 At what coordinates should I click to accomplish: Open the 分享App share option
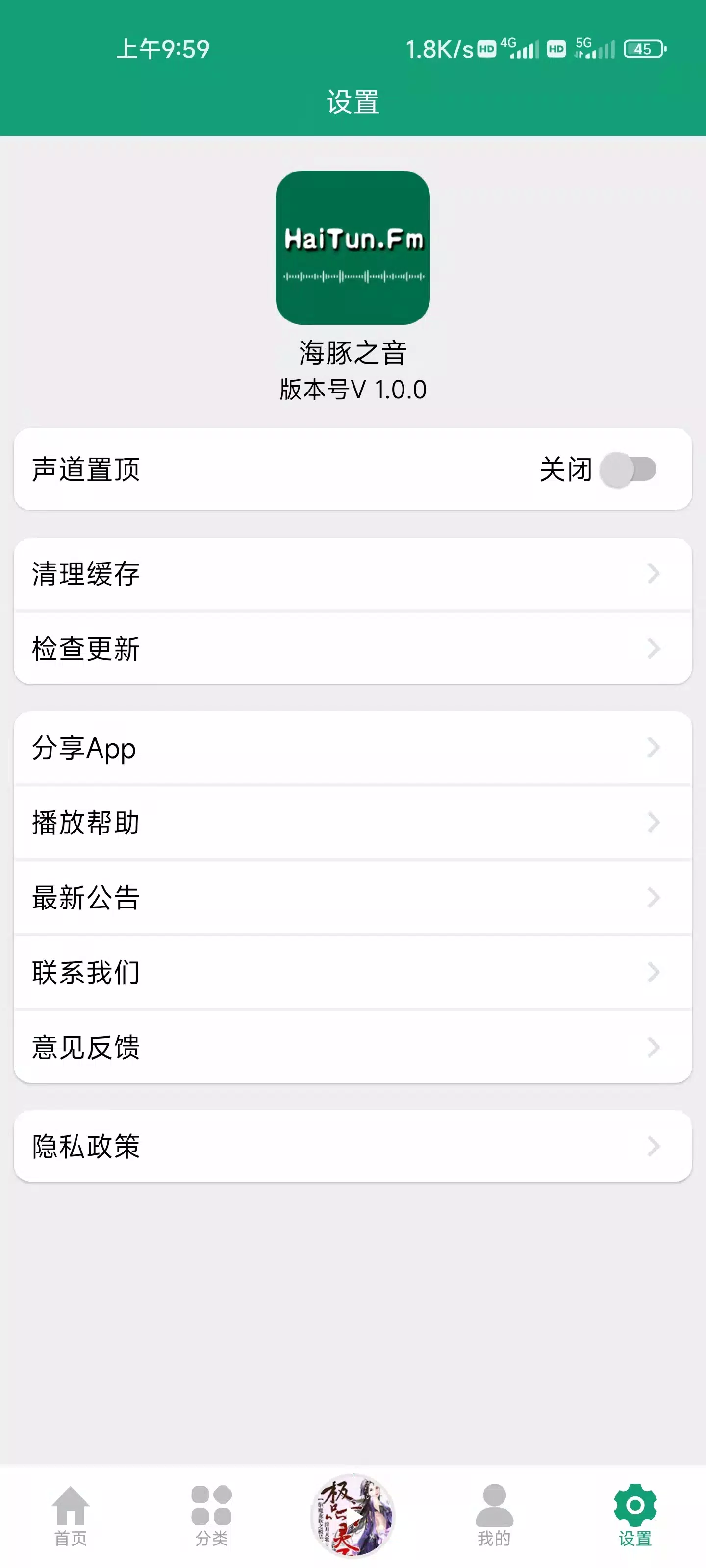[x=353, y=749]
